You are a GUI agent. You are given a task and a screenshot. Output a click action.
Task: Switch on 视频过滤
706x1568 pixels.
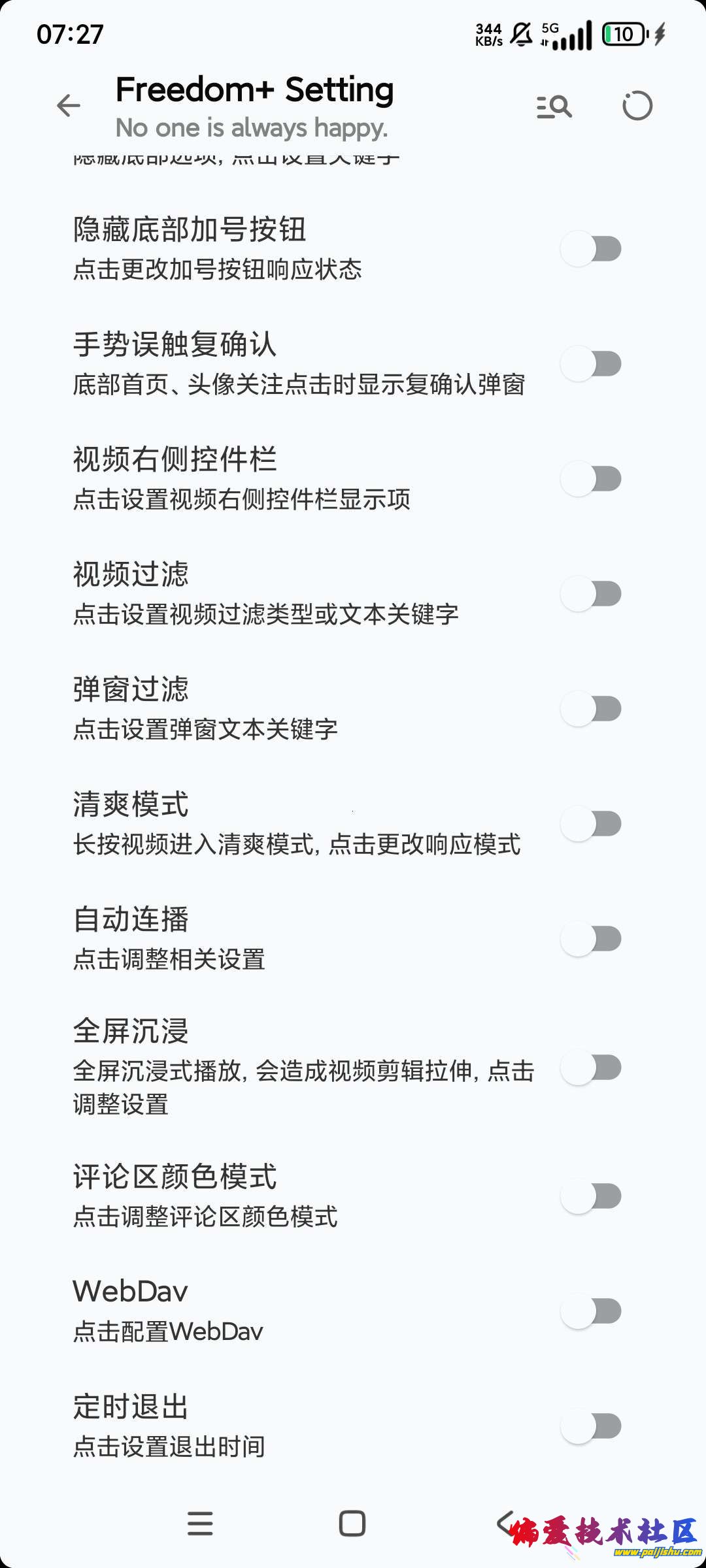(591, 594)
